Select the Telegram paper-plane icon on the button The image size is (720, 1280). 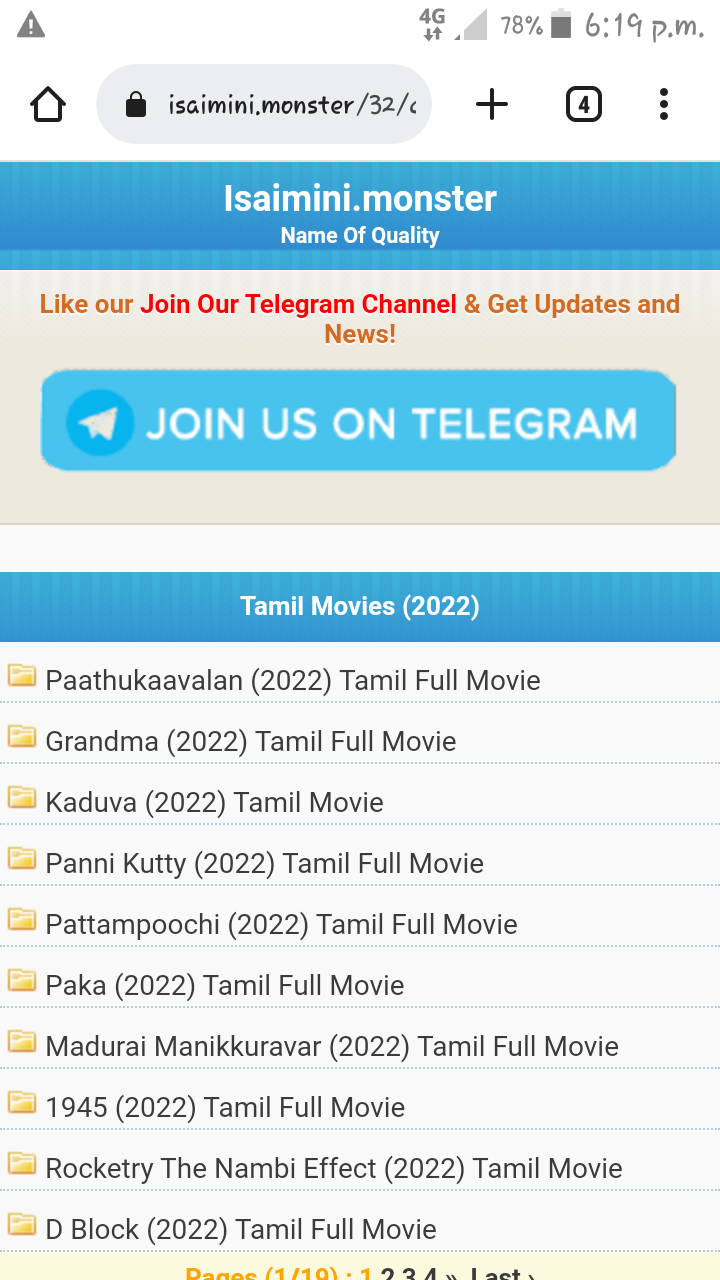pos(99,420)
